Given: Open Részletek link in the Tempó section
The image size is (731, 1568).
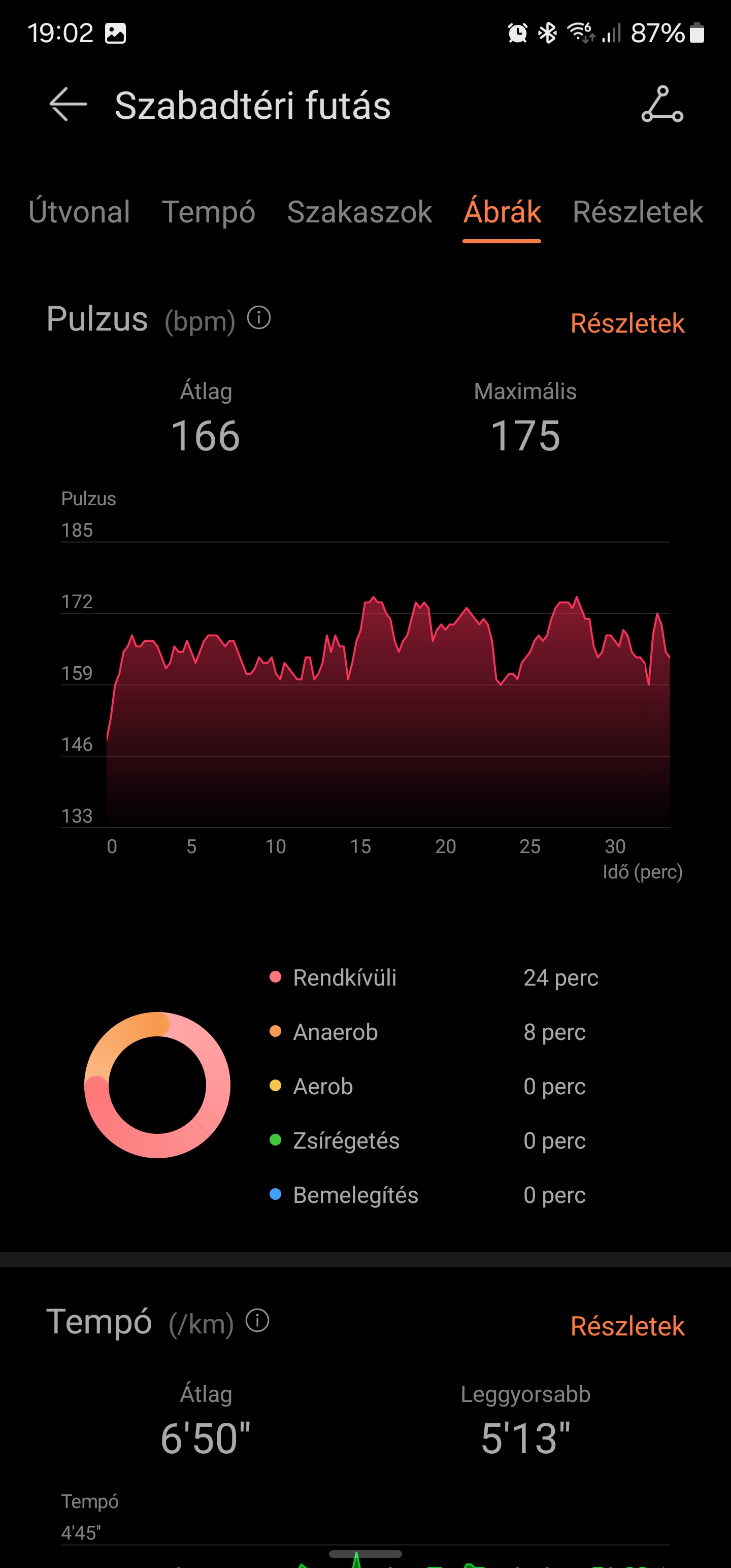Looking at the screenshot, I should pyautogui.click(x=627, y=1326).
